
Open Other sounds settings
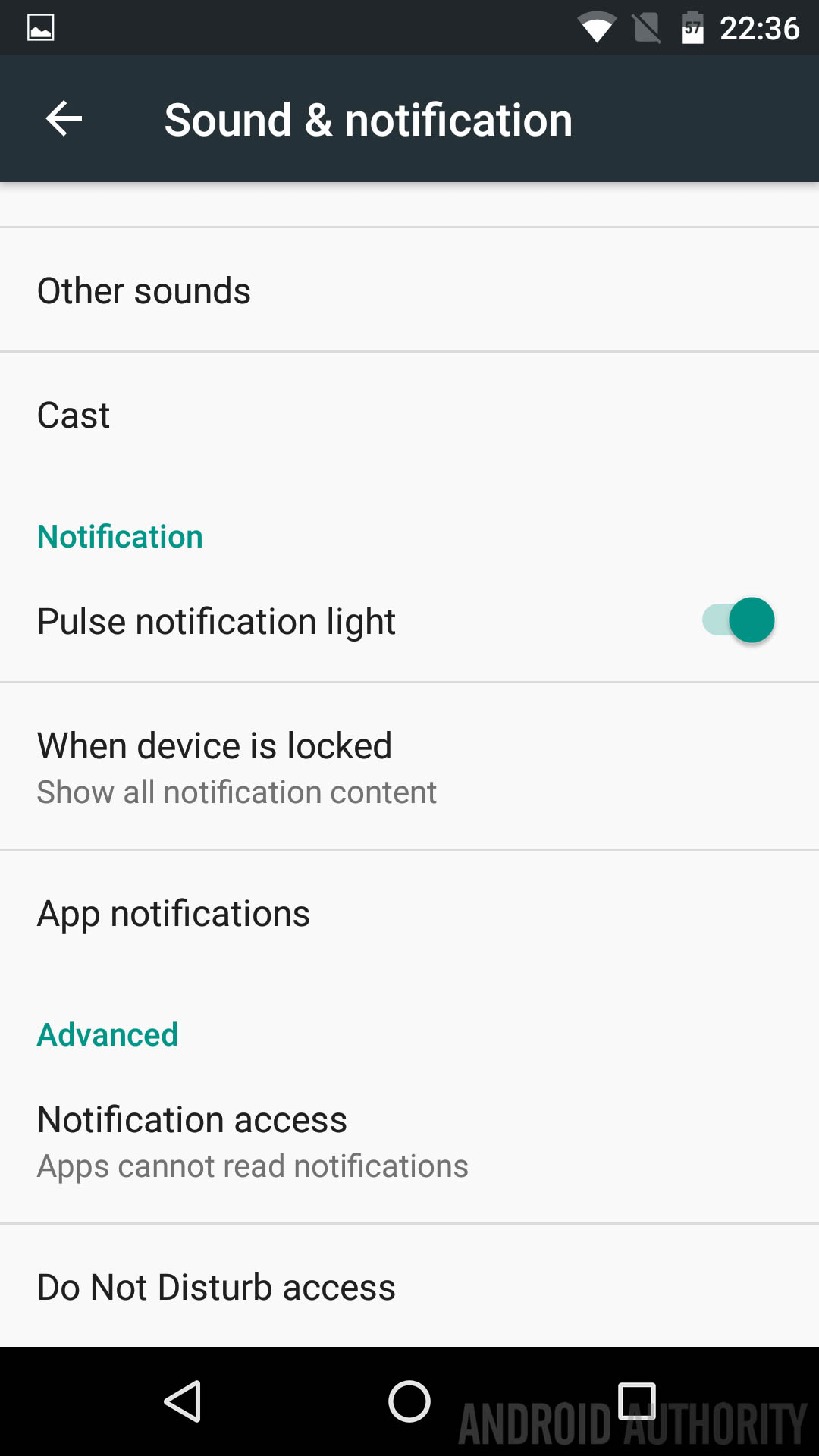(x=409, y=290)
